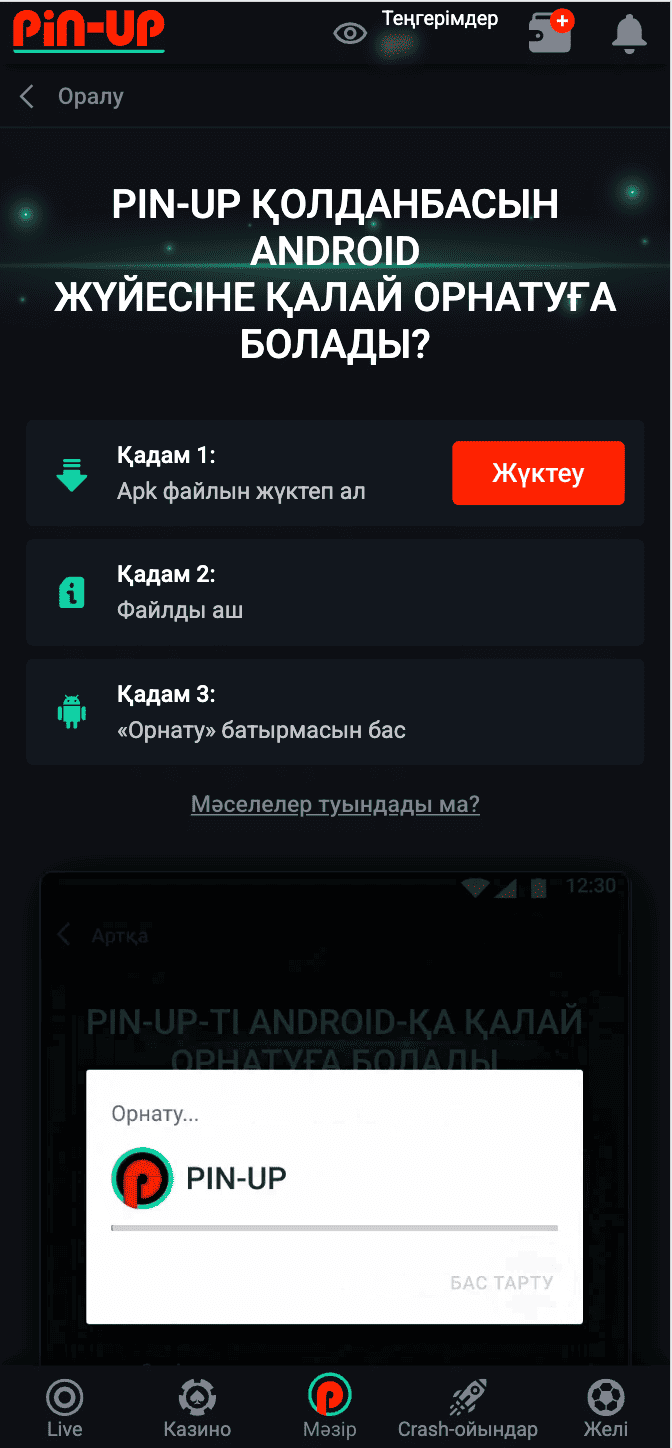The image size is (672, 1448).
Task: Tap the red Жүктеу download button
Action: (x=538, y=473)
